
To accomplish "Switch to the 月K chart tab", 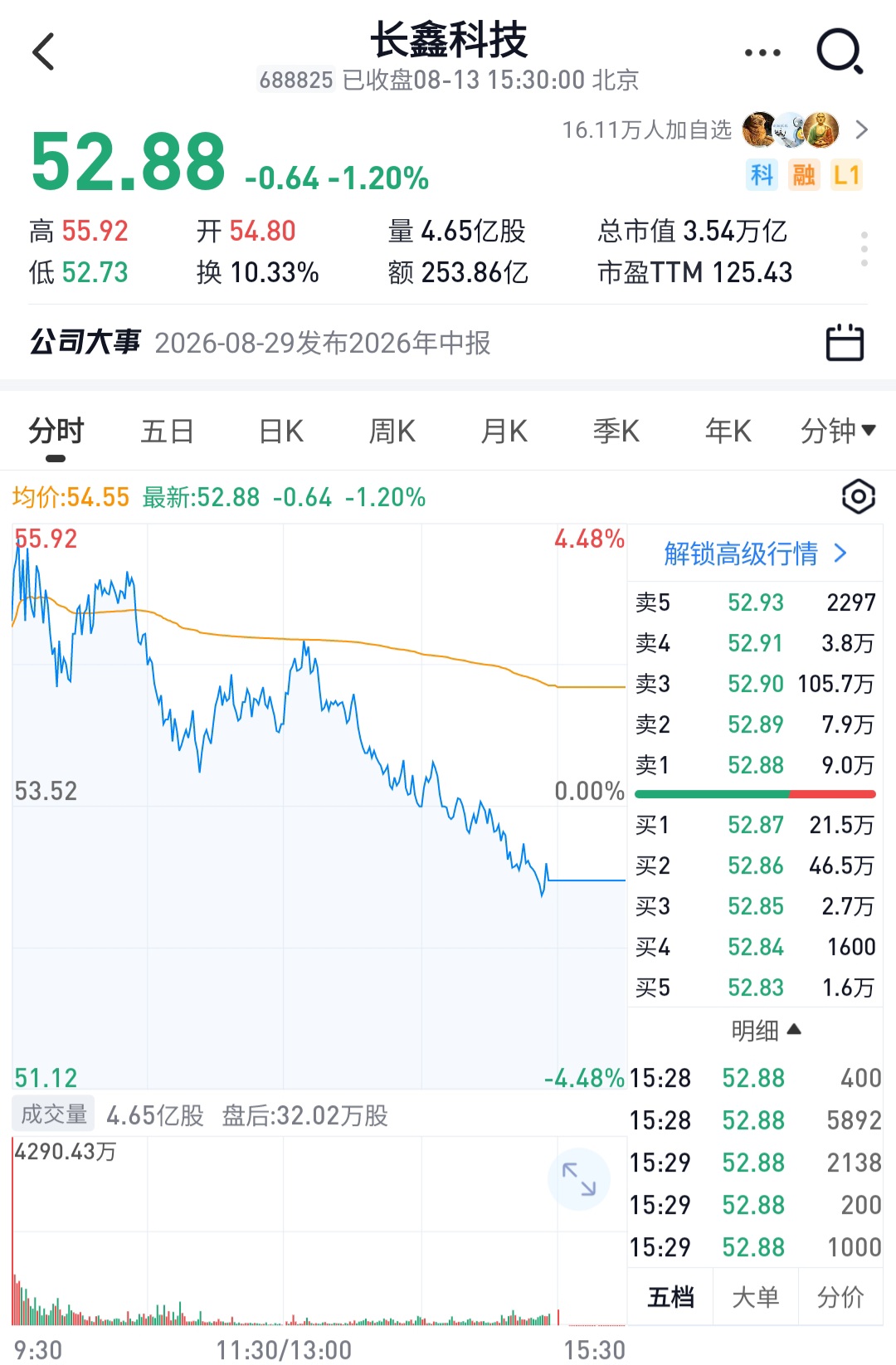I will pos(504,431).
